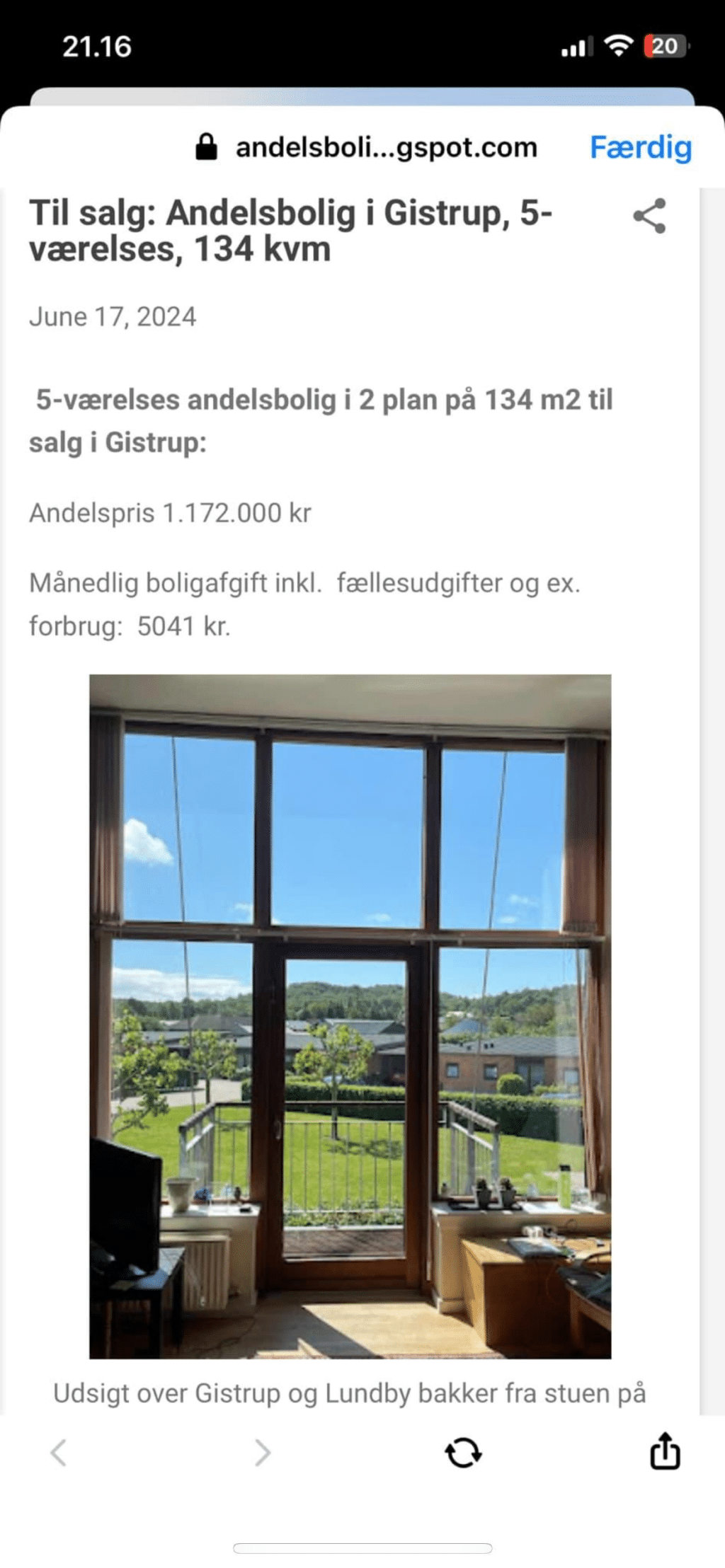Tap Færdig to close the browser view
The width and height of the screenshot is (725, 1568).
pyautogui.click(x=640, y=147)
